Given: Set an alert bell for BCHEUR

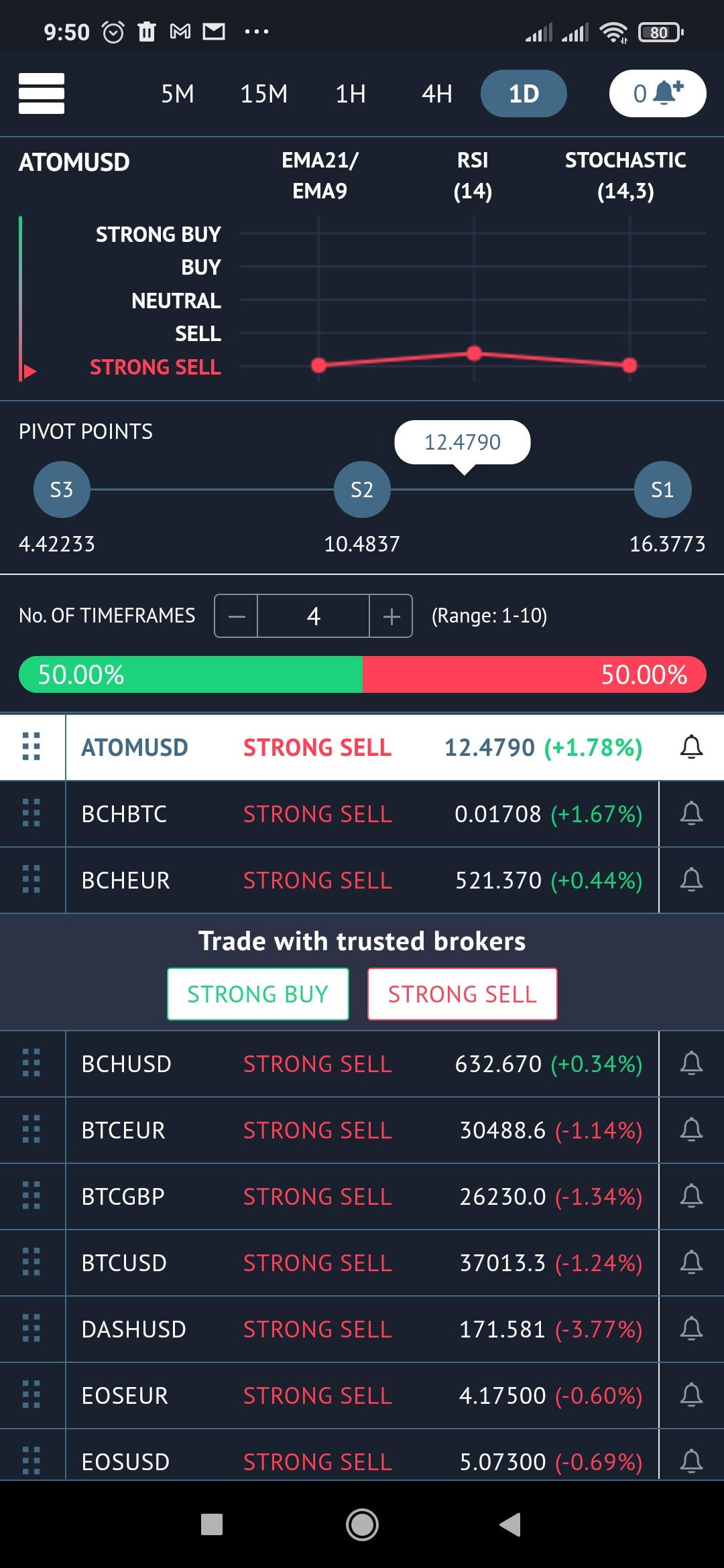Looking at the screenshot, I should [x=691, y=880].
